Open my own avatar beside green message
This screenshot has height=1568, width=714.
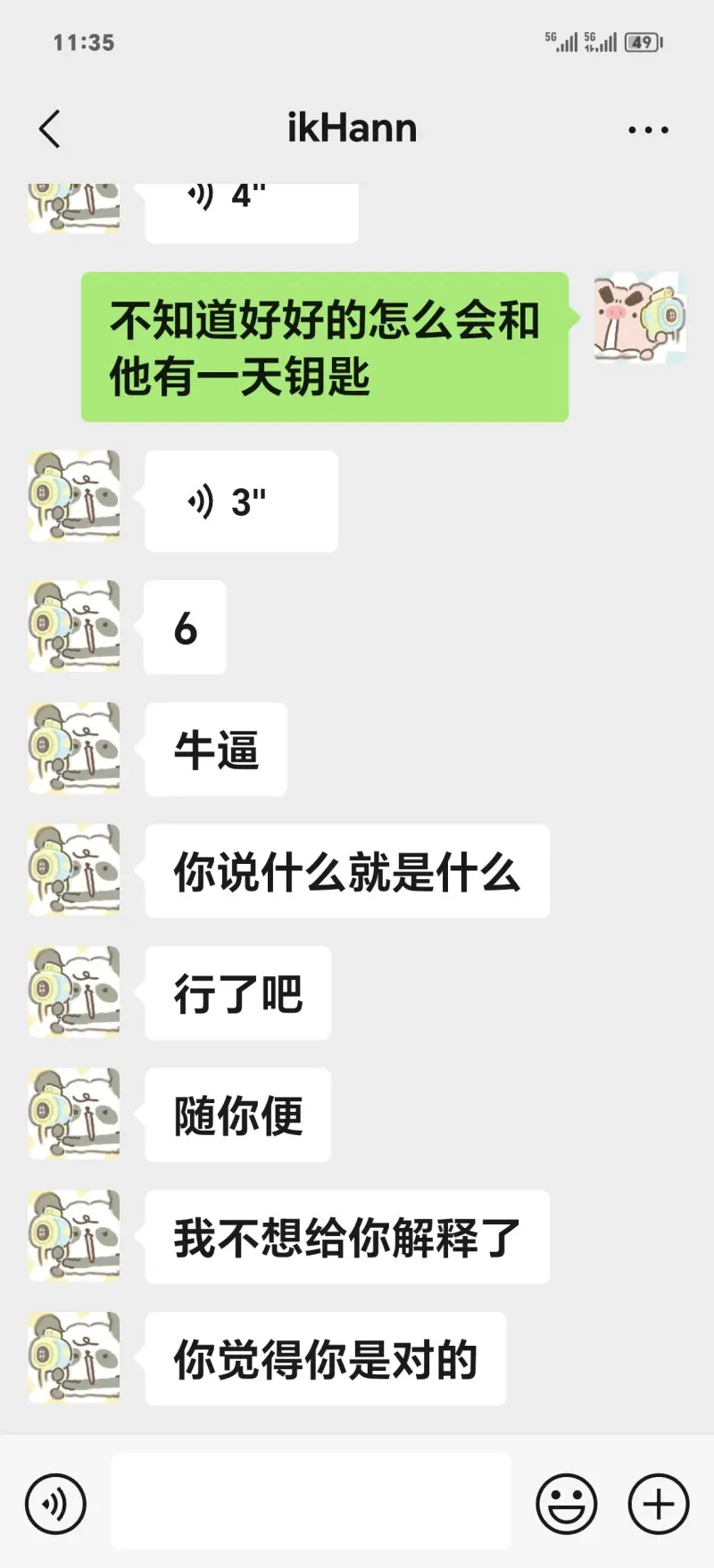coord(640,317)
